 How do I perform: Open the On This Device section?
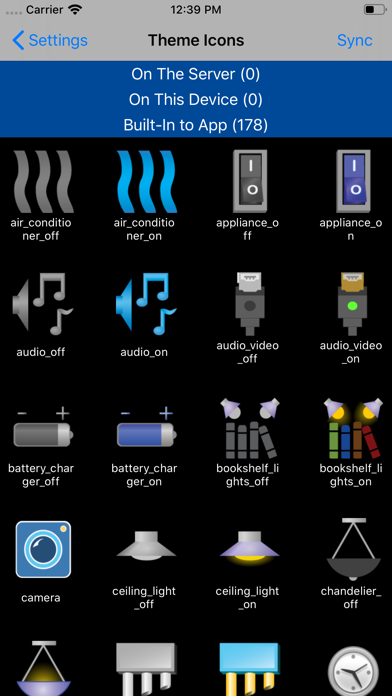(x=196, y=99)
